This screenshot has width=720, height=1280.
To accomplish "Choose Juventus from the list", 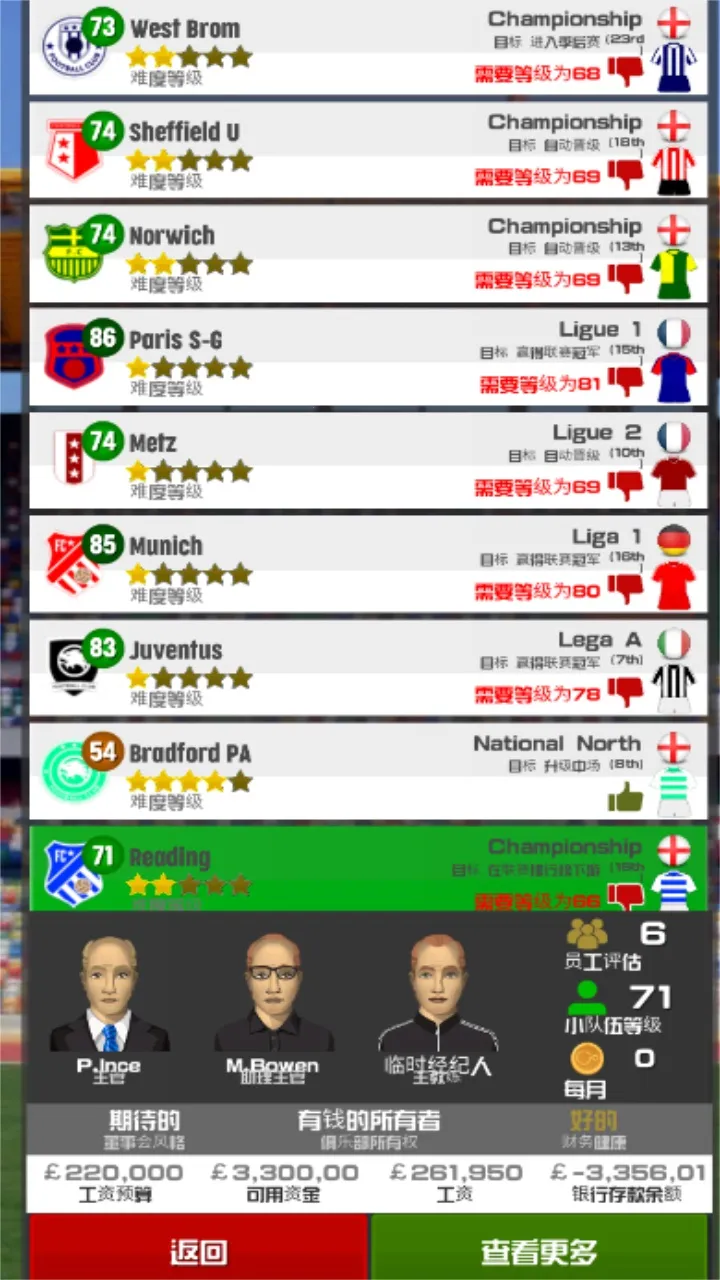I will 360,668.
